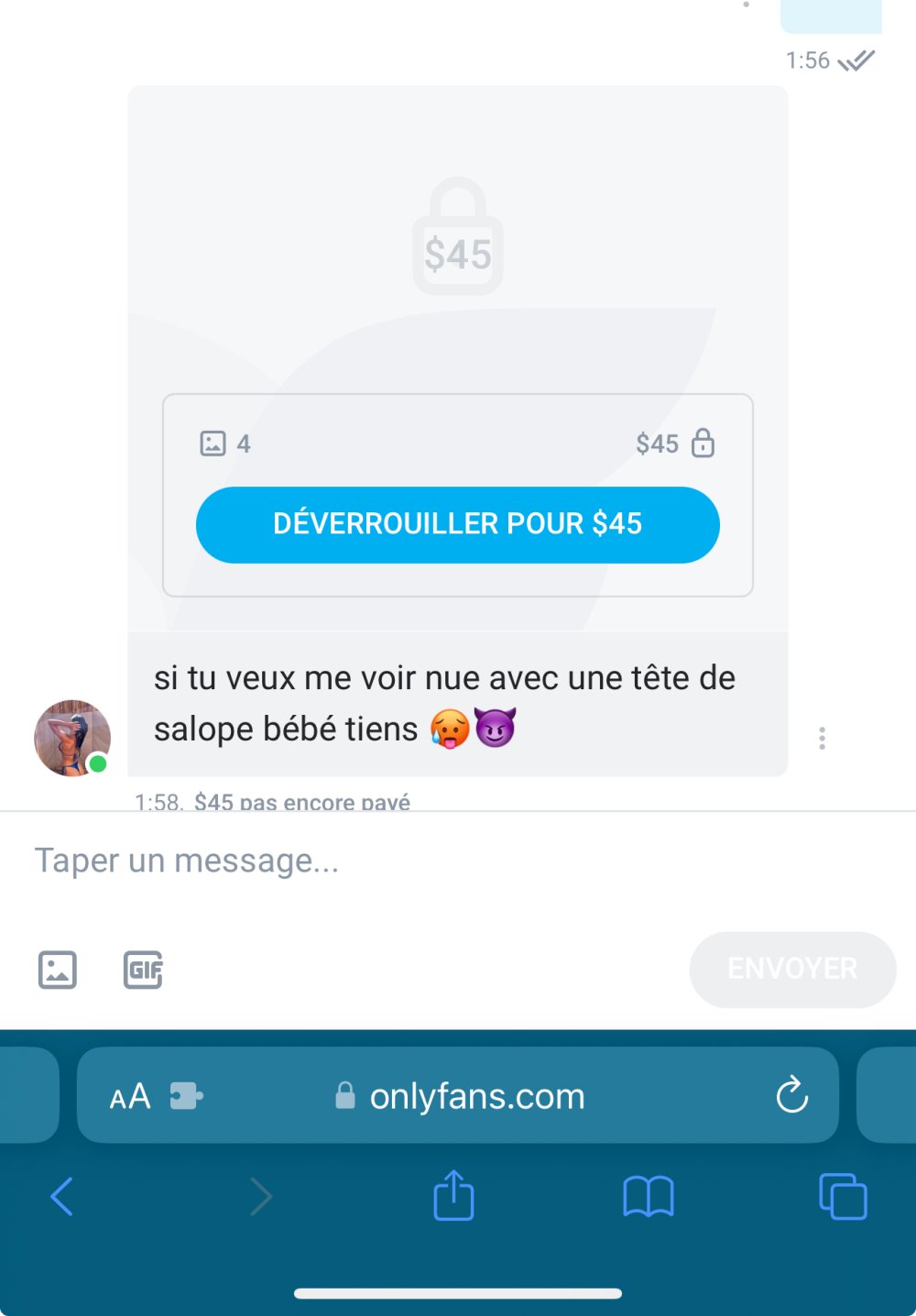Reload the page in the address bar
Screen dimensions: 916x1316
click(791, 1095)
